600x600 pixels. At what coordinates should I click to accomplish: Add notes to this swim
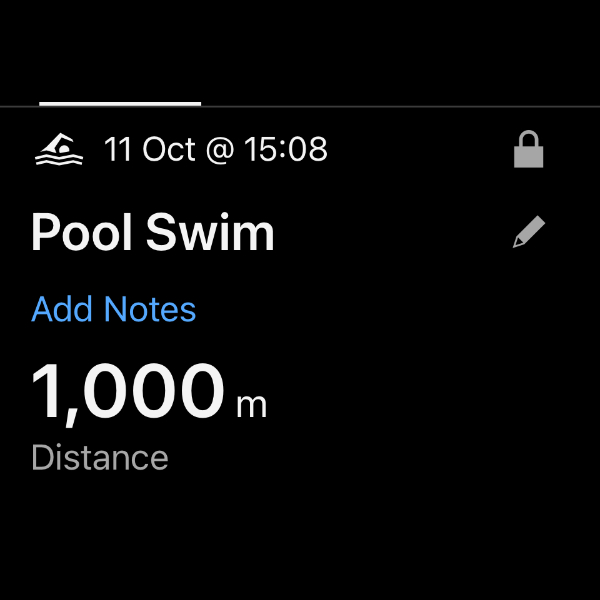pos(114,310)
